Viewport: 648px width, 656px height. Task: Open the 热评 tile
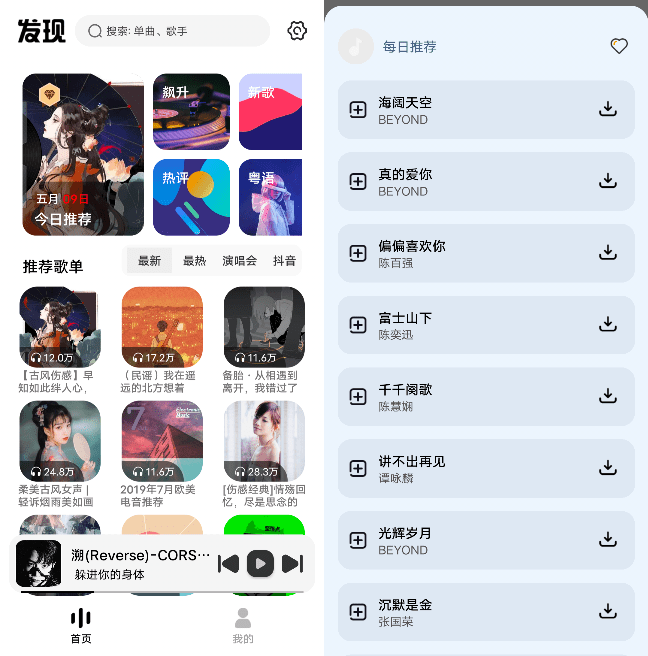pyautogui.click(x=191, y=197)
